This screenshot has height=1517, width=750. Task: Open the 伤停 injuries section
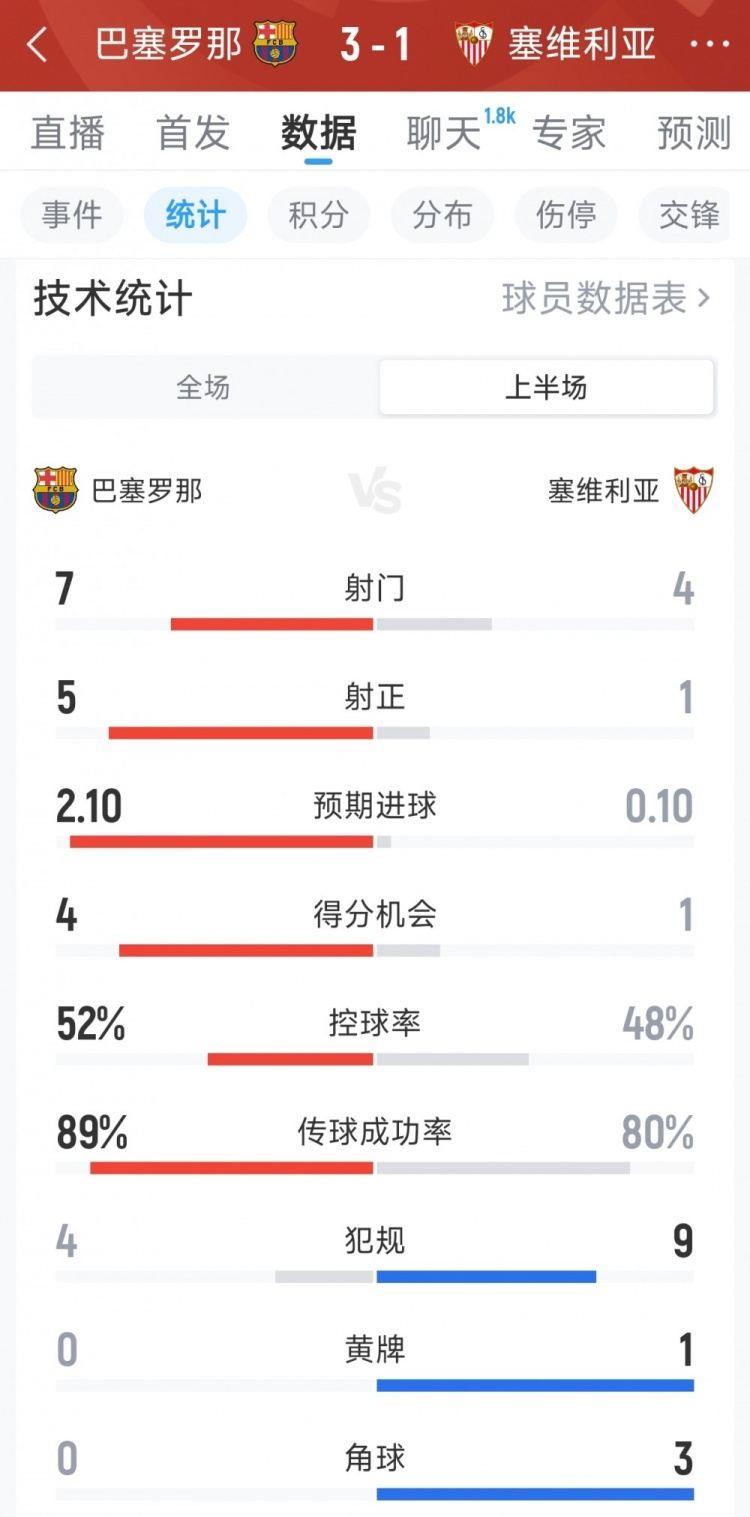pyautogui.click(x=566, y=214)
